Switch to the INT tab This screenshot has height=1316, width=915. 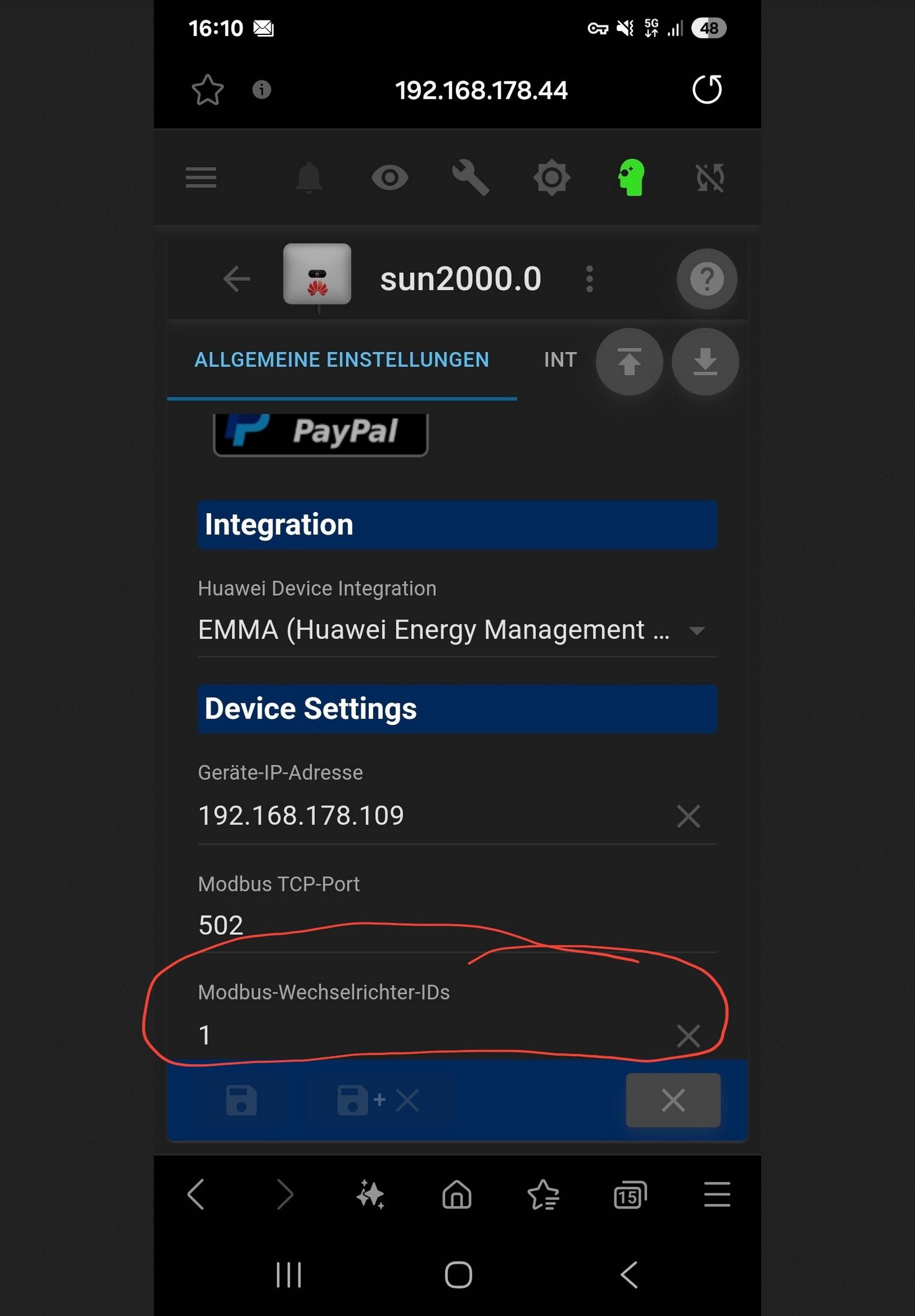560,360
